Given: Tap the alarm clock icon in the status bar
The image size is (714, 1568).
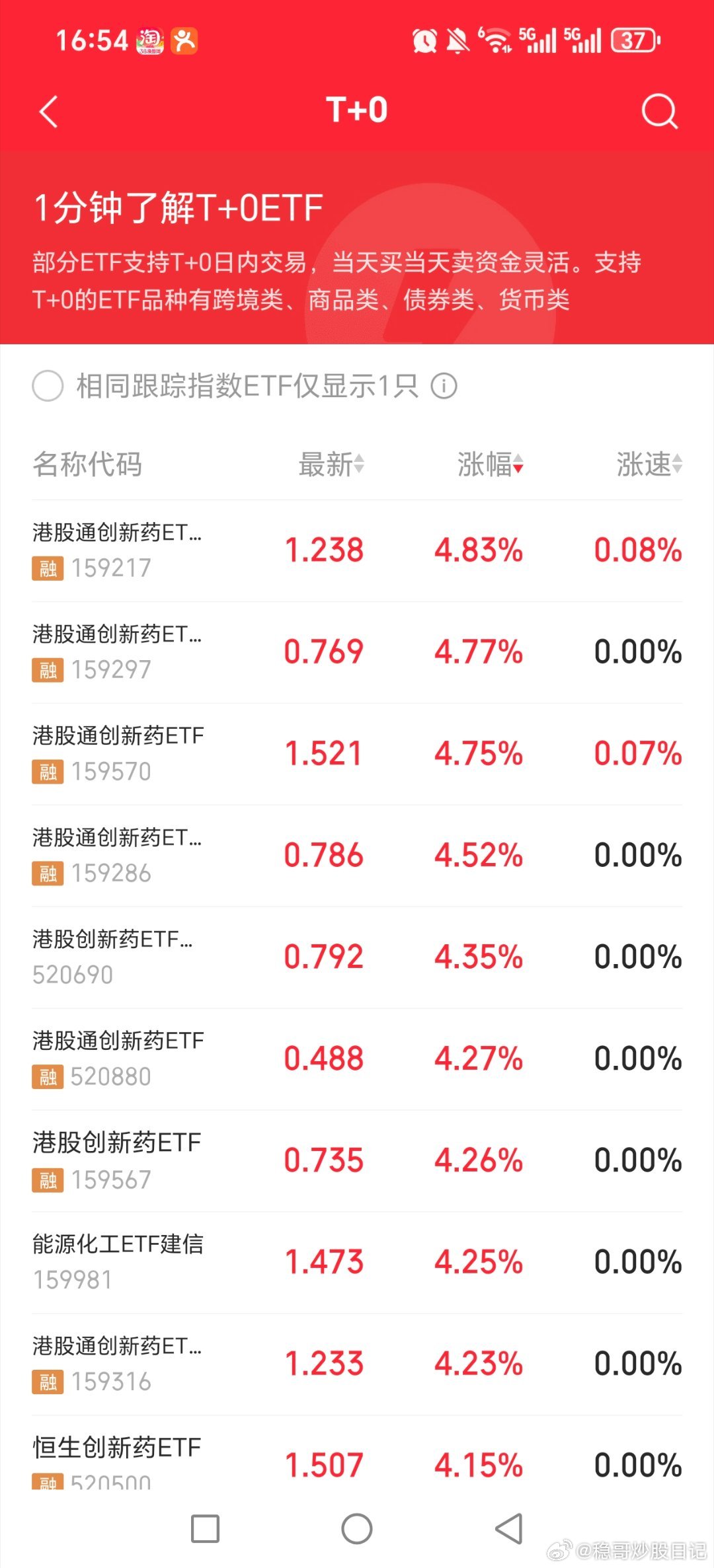Looking at the screenshot, I should click(424, 41).
